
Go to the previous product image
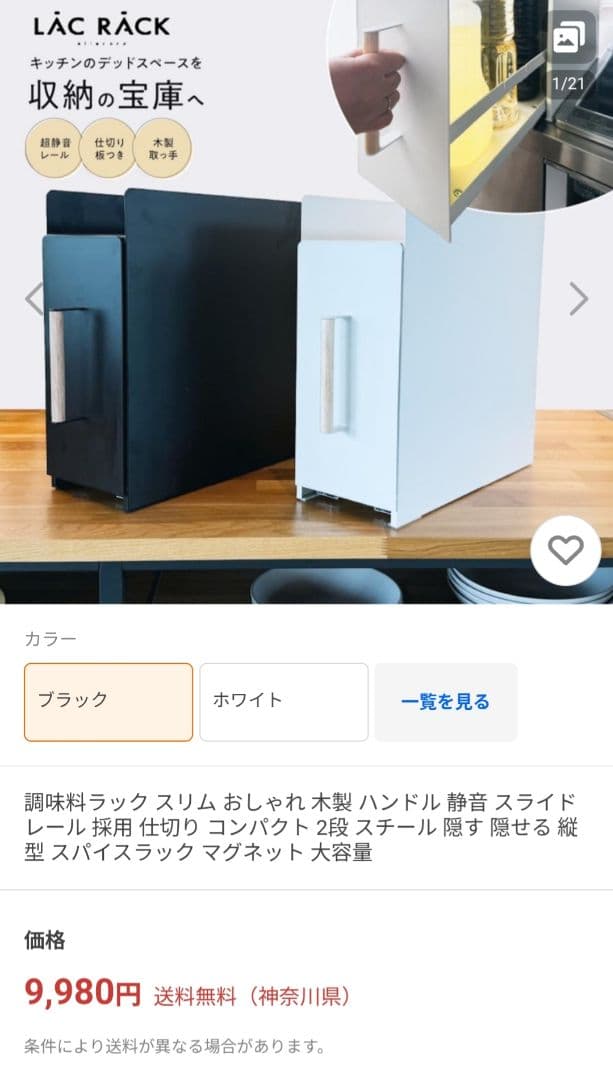click(x=33, y=298)
